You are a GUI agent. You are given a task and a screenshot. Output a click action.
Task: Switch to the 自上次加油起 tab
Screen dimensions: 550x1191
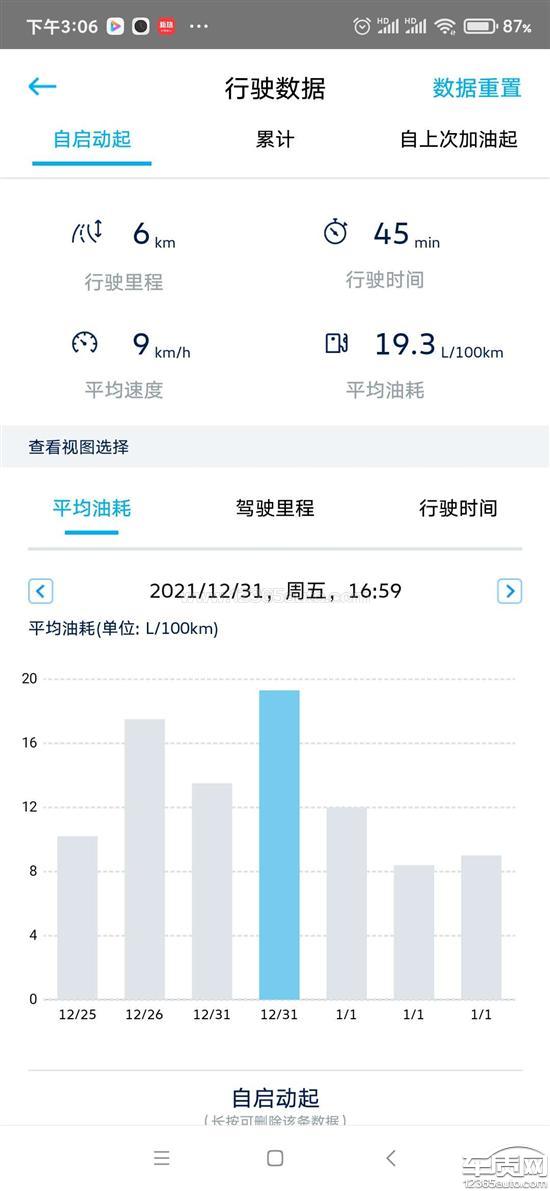pyautogui.click(x=459, y=140)
